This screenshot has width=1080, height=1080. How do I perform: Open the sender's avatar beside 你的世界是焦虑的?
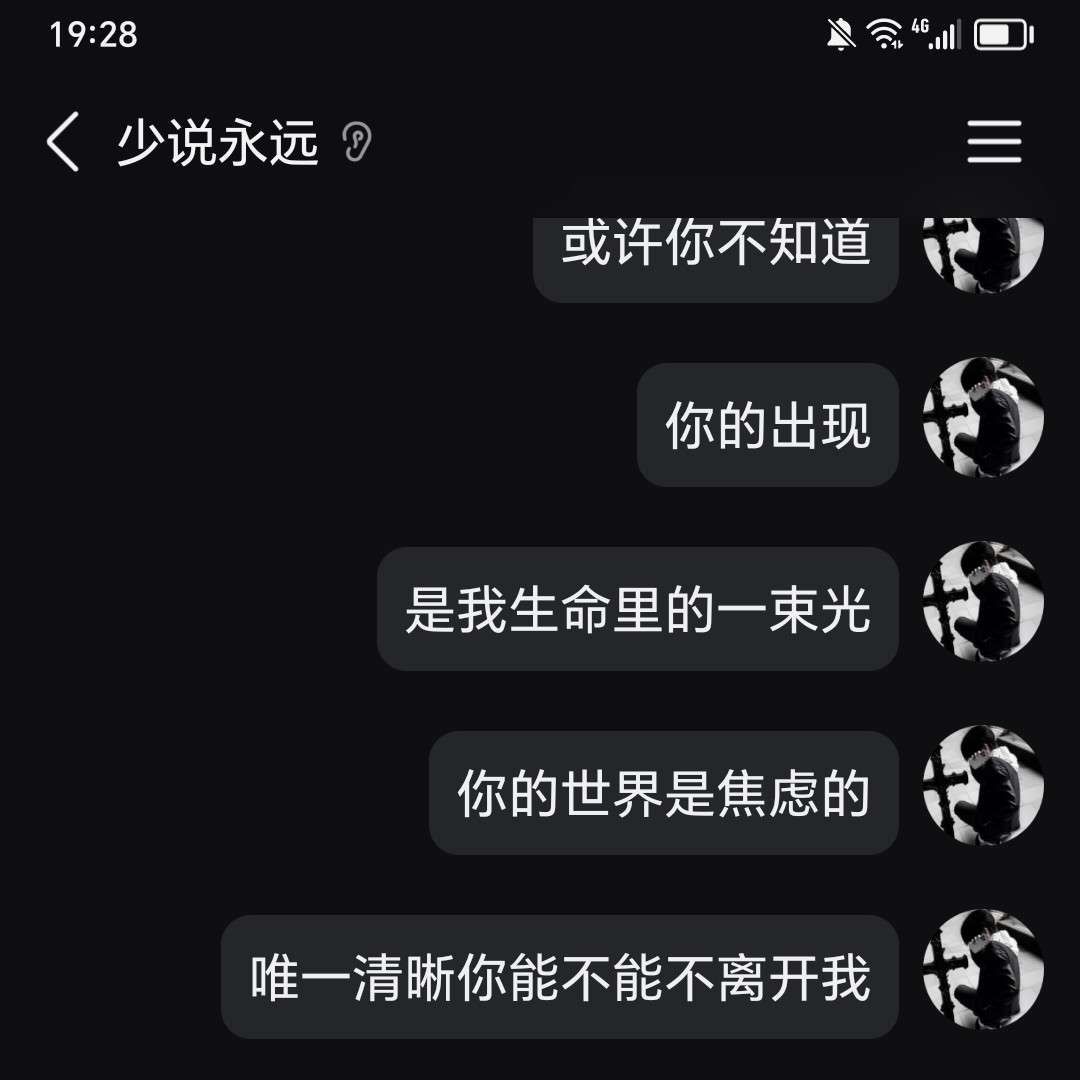pyautogui.click(x=983, y=786)
